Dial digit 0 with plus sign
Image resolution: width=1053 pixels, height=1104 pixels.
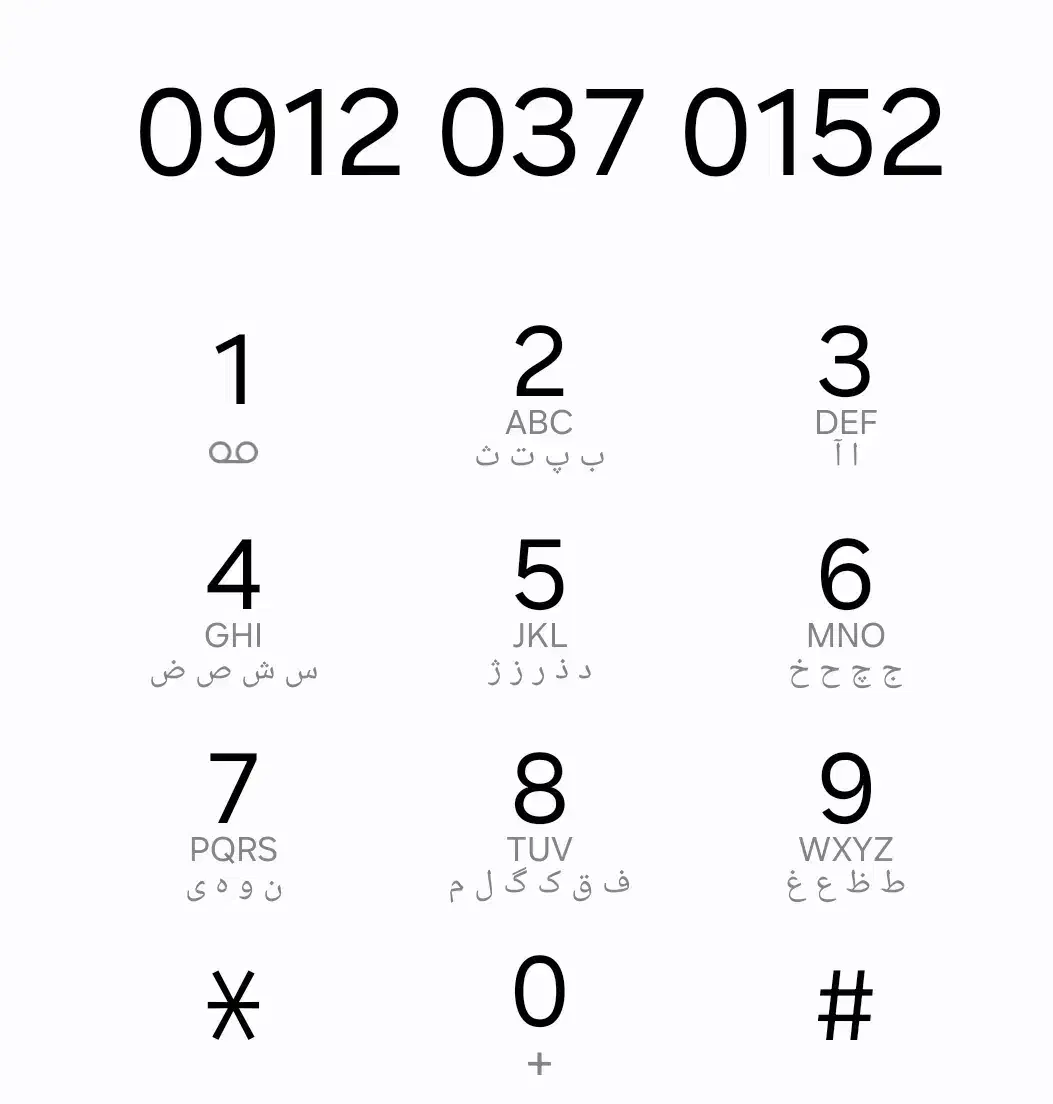tap(539, 1010)
